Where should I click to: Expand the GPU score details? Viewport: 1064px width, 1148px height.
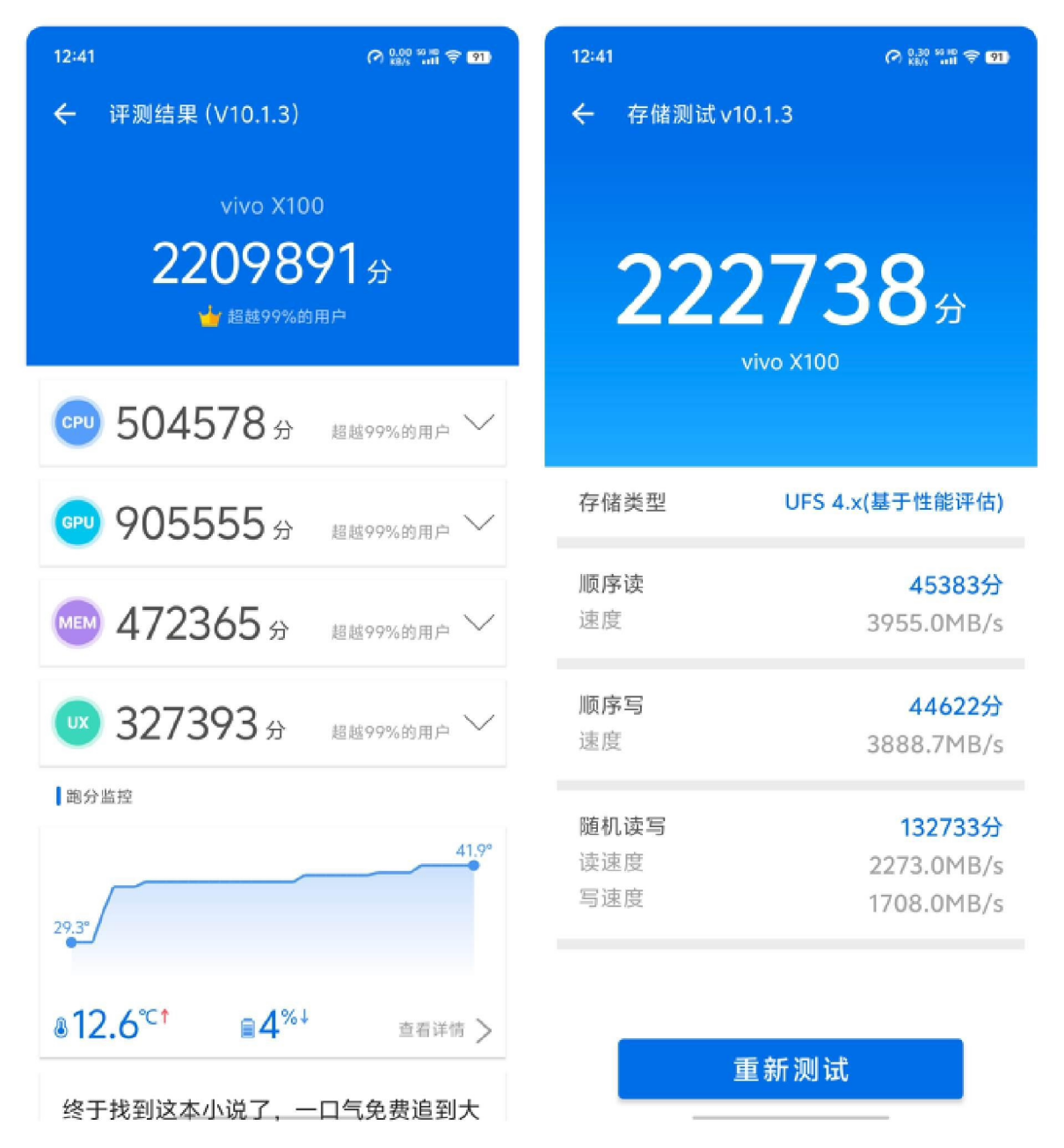point(479,523)
